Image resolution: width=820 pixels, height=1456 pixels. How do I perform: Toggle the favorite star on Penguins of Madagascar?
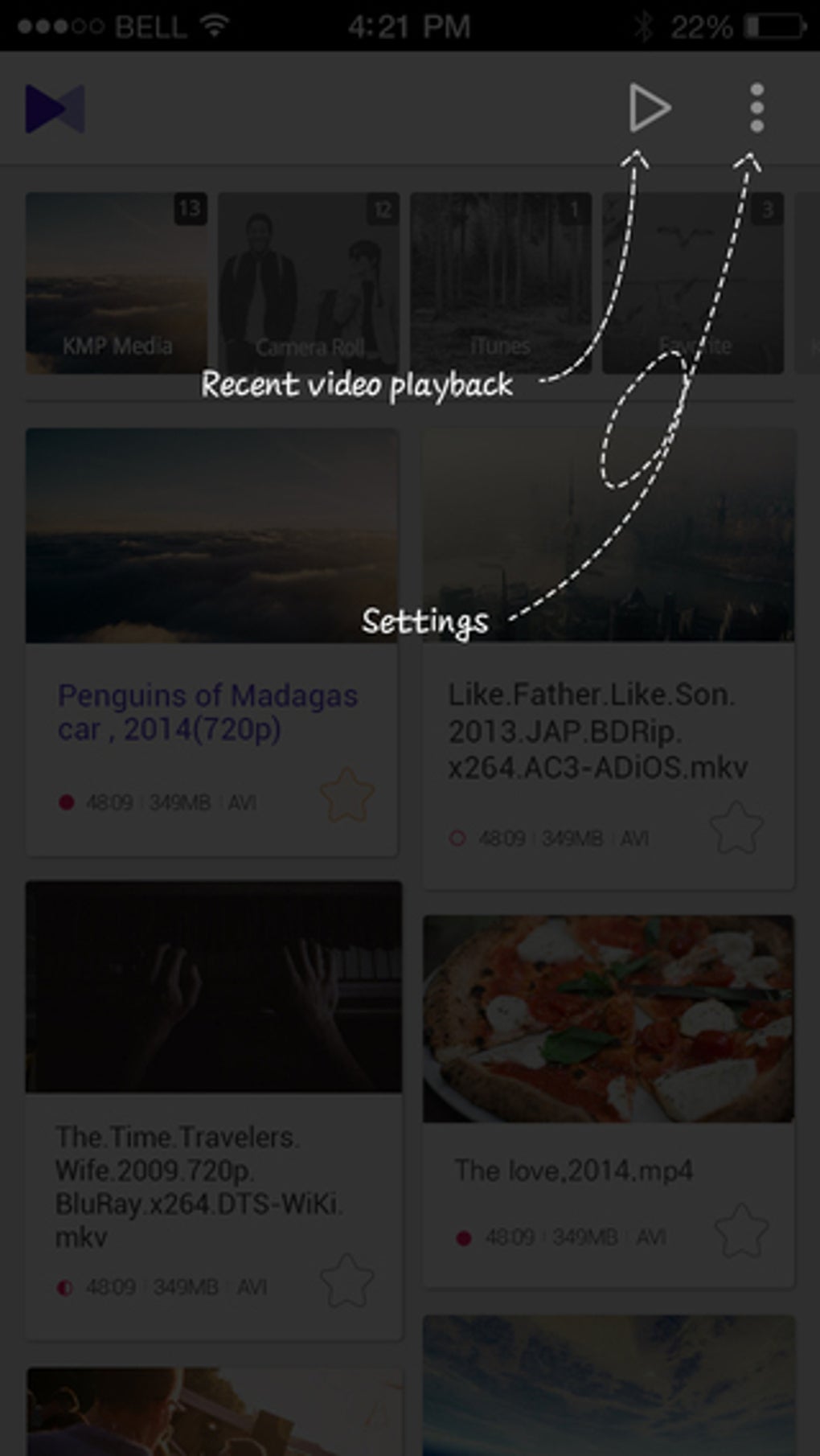[x=347, y=795]
